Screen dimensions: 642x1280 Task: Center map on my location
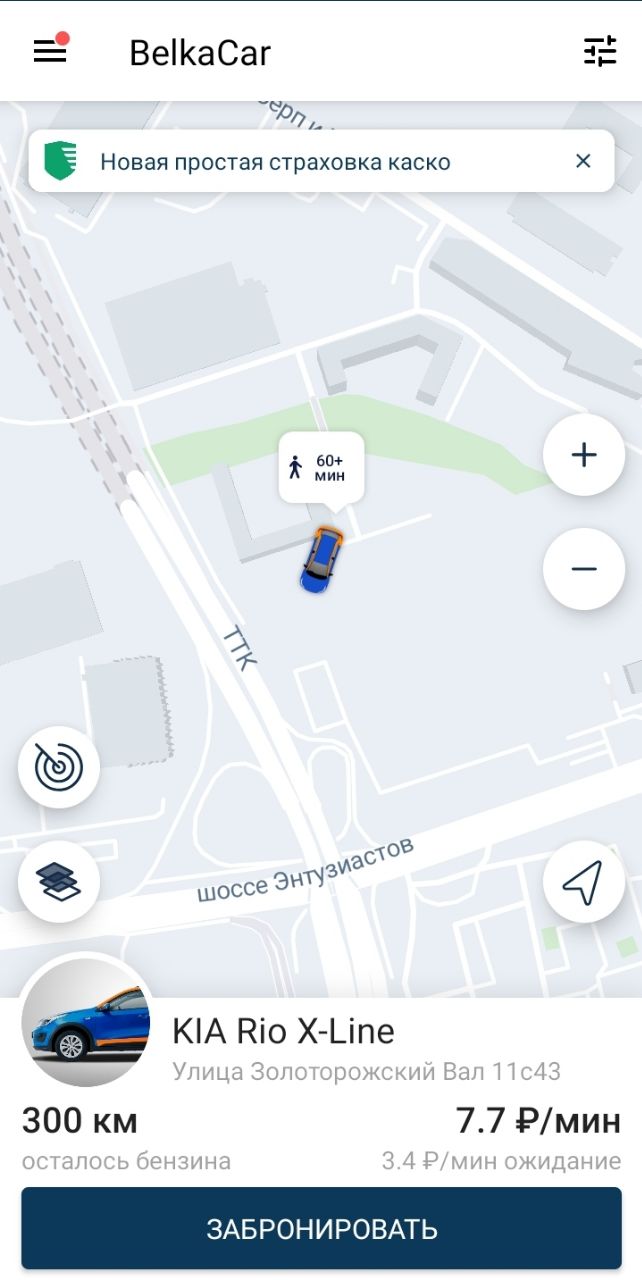(x=584, y=881)
